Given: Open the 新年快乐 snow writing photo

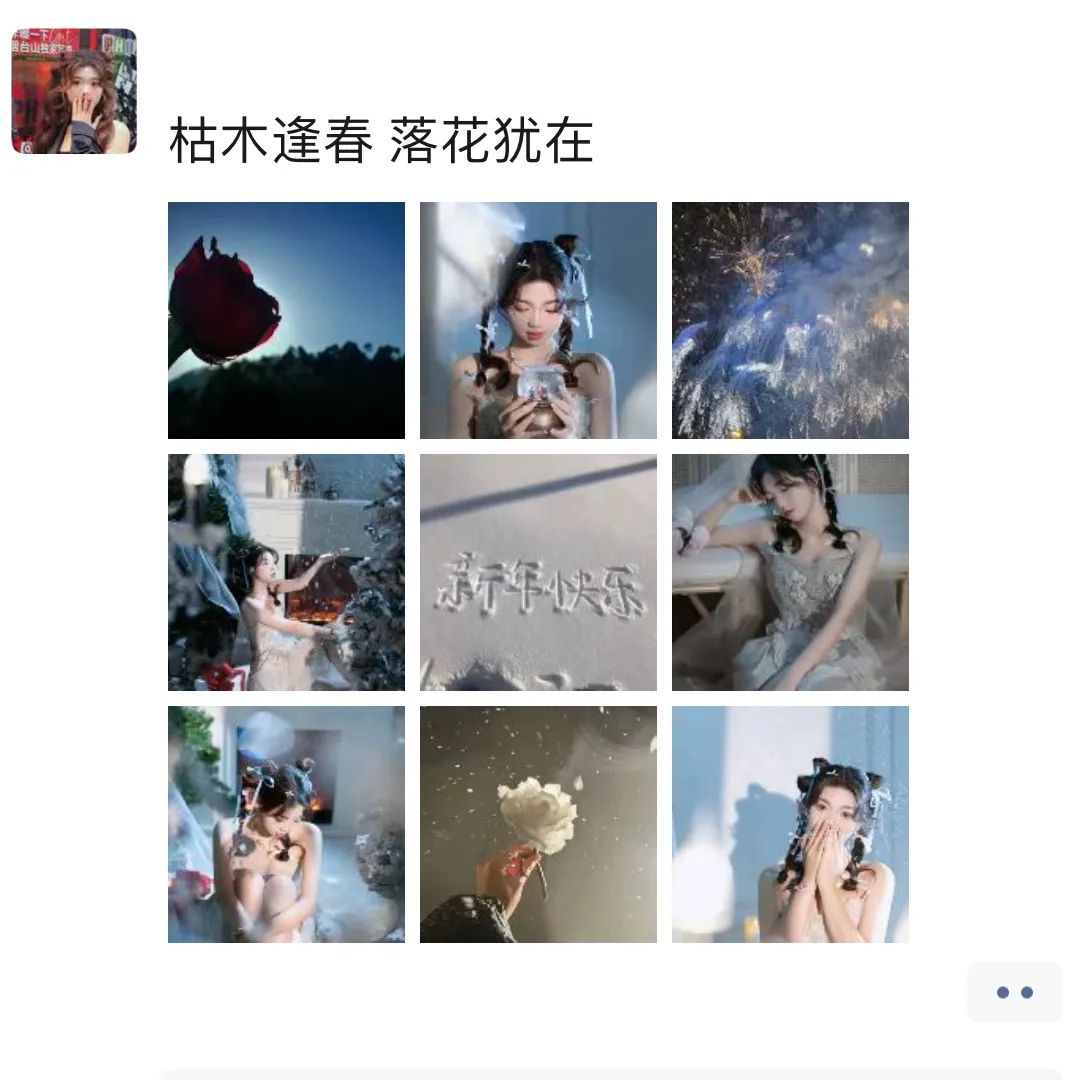Looking at the screenshot, I should pos(538,572).
